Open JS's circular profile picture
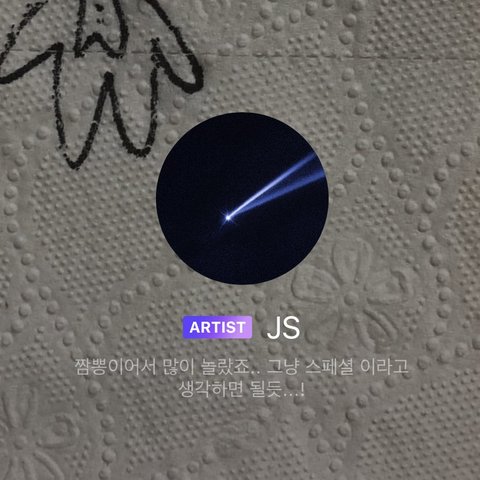This screenshot has width=480, height=480. pyautogui.click(x=242, y=198)
